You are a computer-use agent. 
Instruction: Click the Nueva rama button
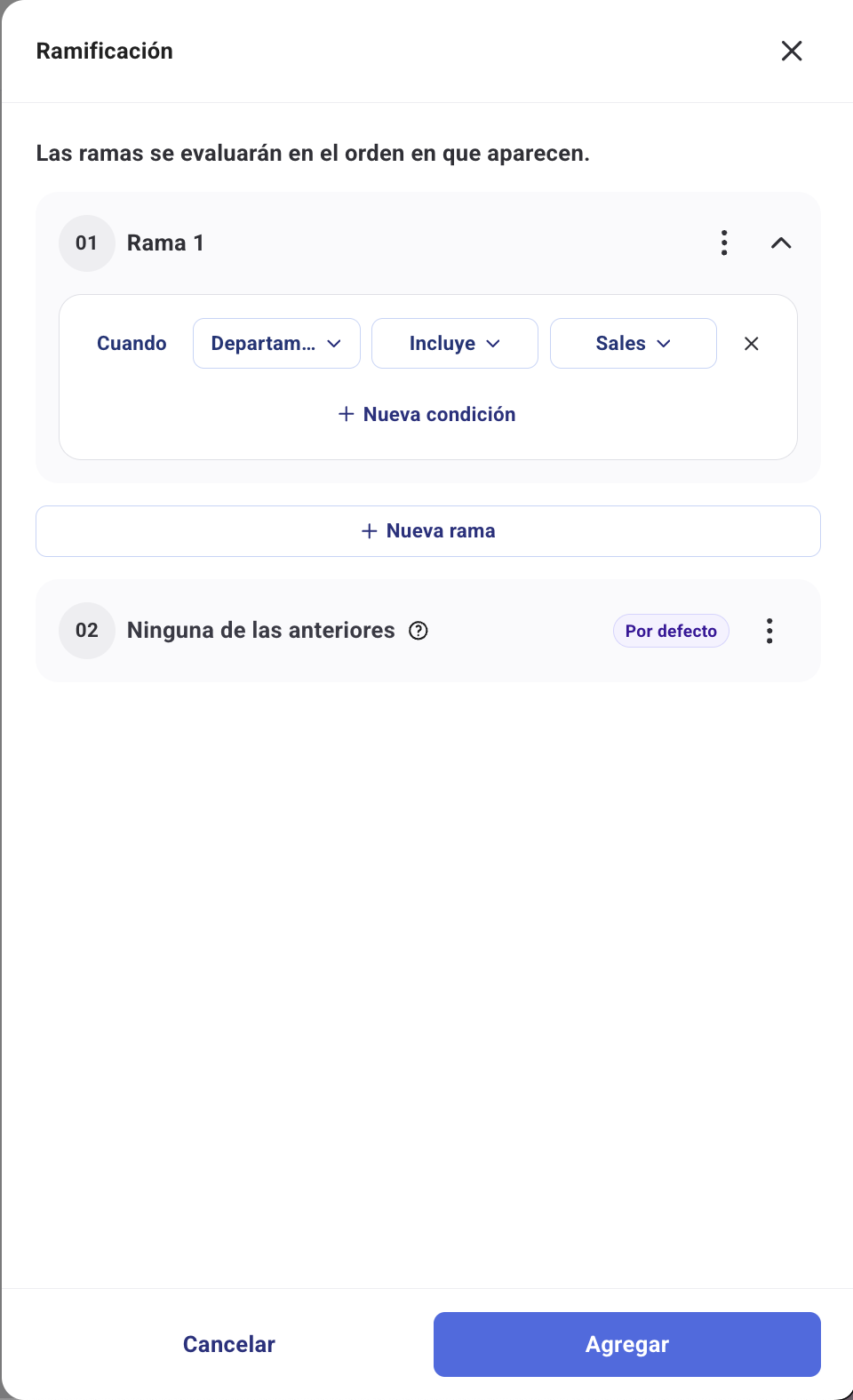[427, 530]
